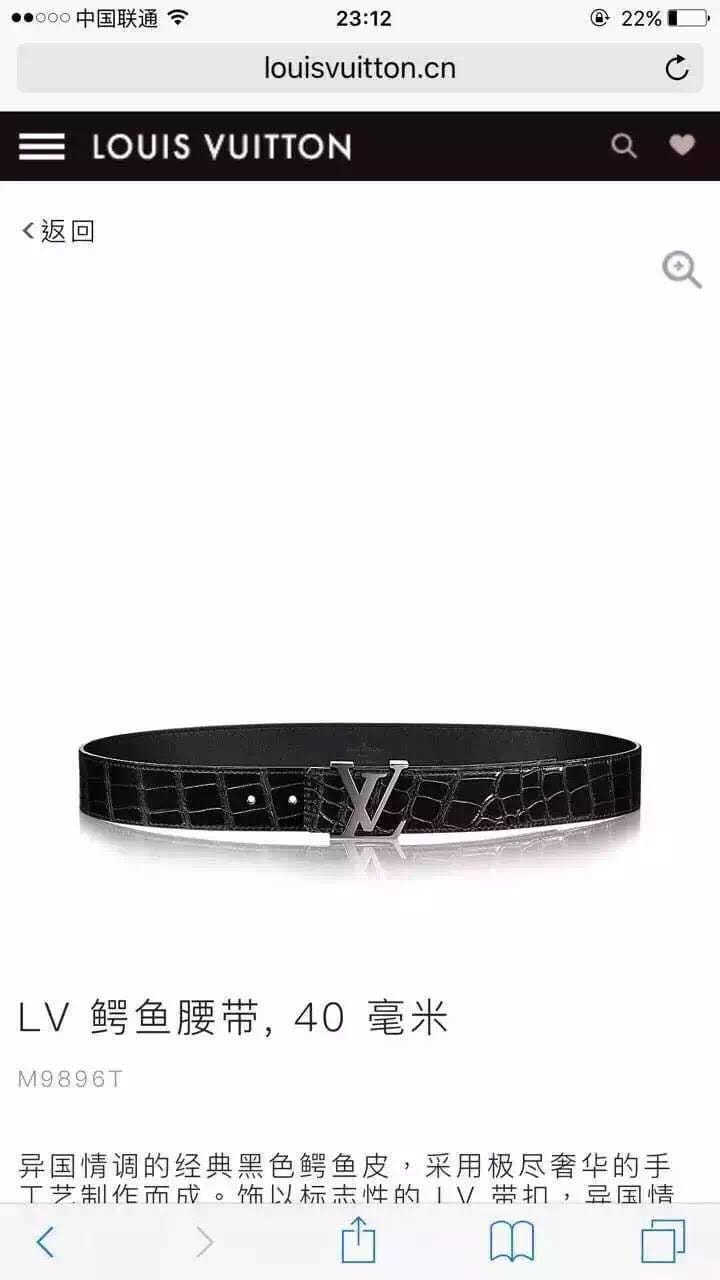The height and width of the screenshot is (1280, 720).
Task: Zoom the product image with magnifier
Action: point(682,270)
